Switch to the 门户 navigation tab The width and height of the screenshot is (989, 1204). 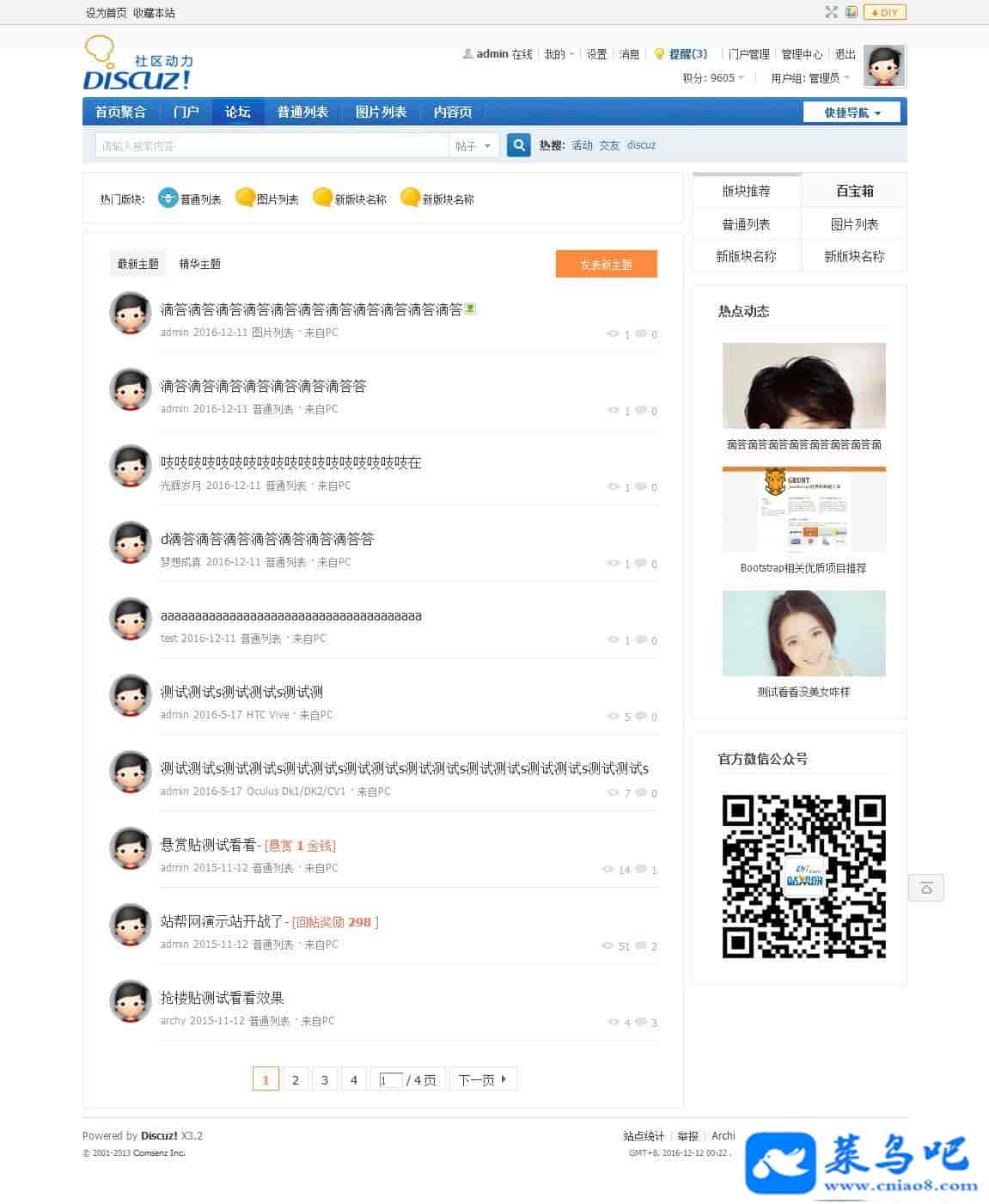tap(186, 112)
